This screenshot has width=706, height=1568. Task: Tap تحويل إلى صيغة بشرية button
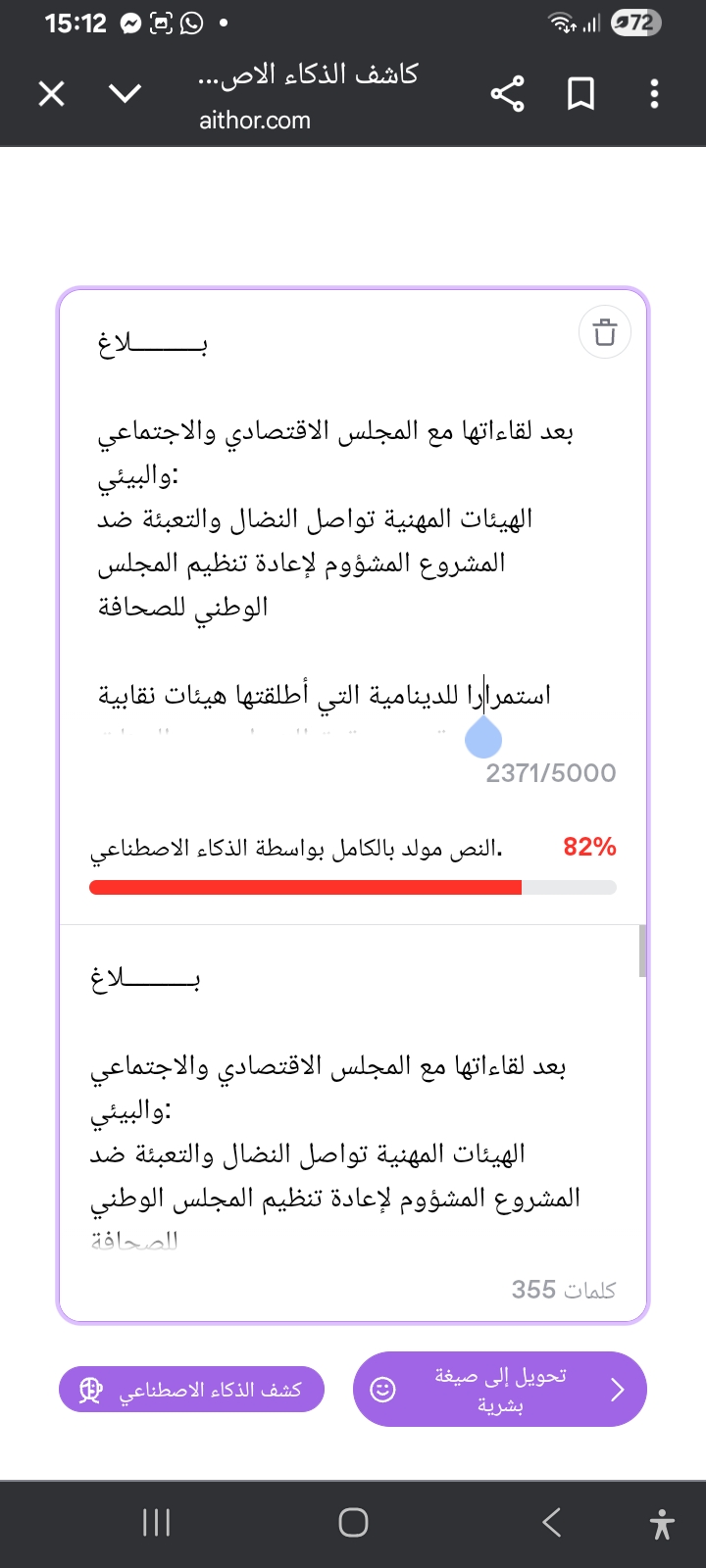(500, 1390)
